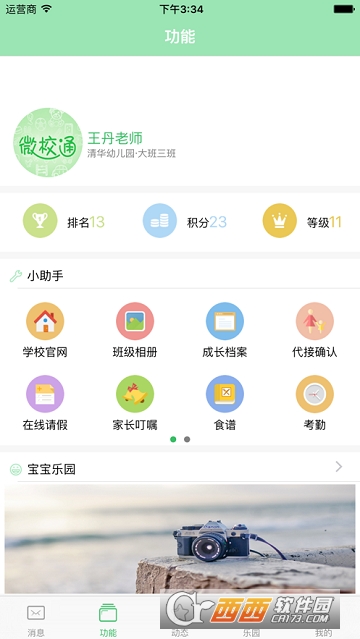View the 积分 points

click(x=185, y=220)
